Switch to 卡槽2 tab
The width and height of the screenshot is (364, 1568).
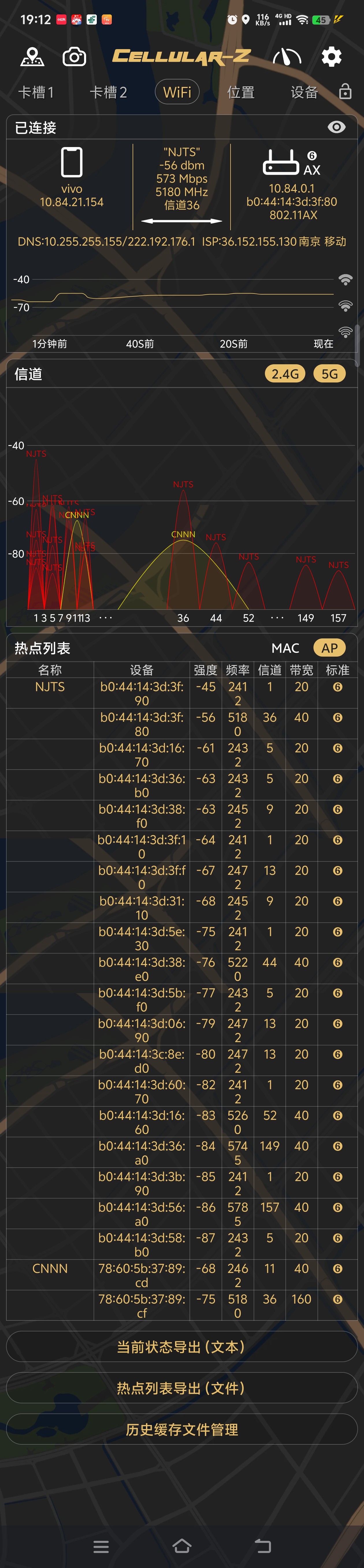(x=108, y=92)
